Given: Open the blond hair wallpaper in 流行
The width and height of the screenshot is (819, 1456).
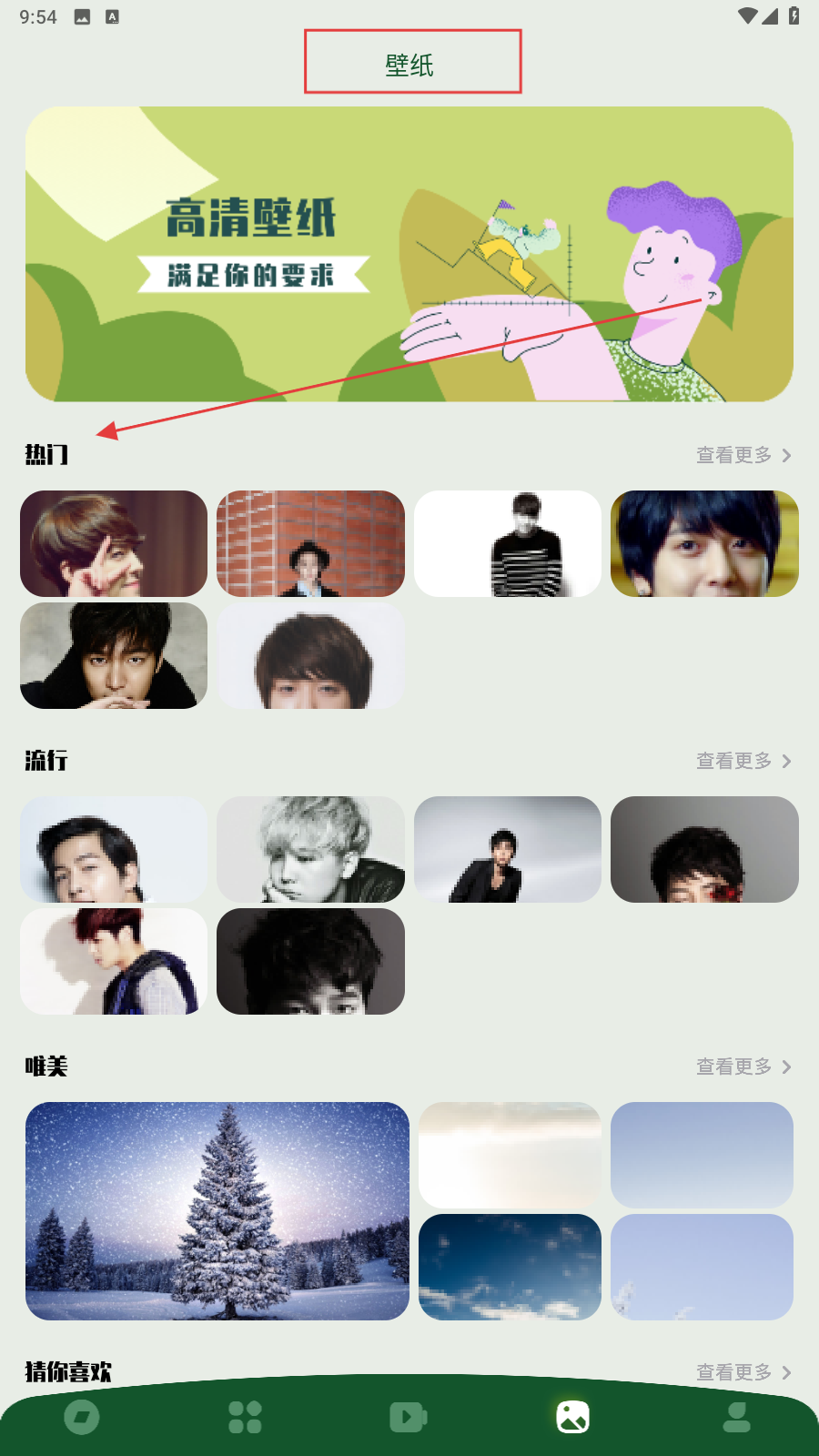Looking at the screenshot, I should 310,849.
